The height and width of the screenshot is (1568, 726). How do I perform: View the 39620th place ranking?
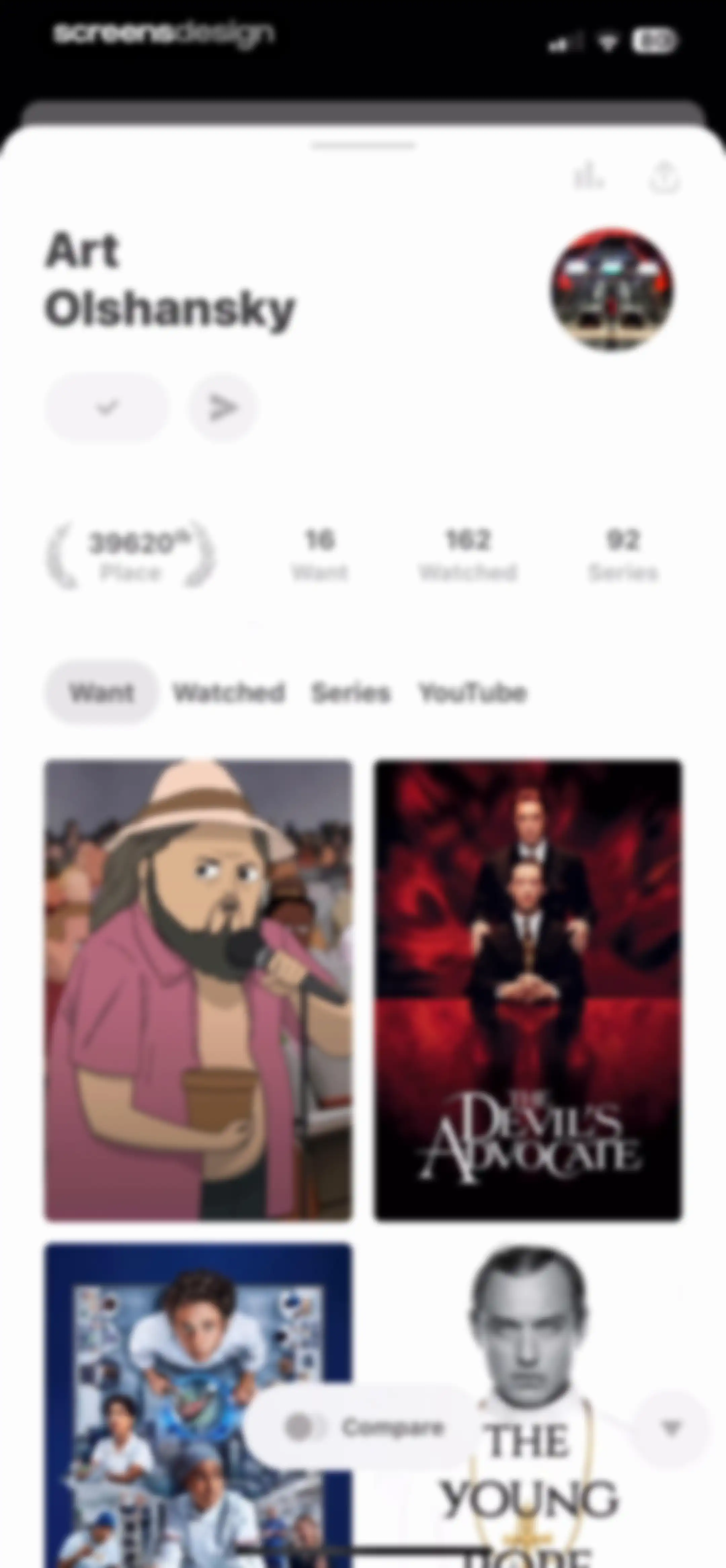pos(131,555)
